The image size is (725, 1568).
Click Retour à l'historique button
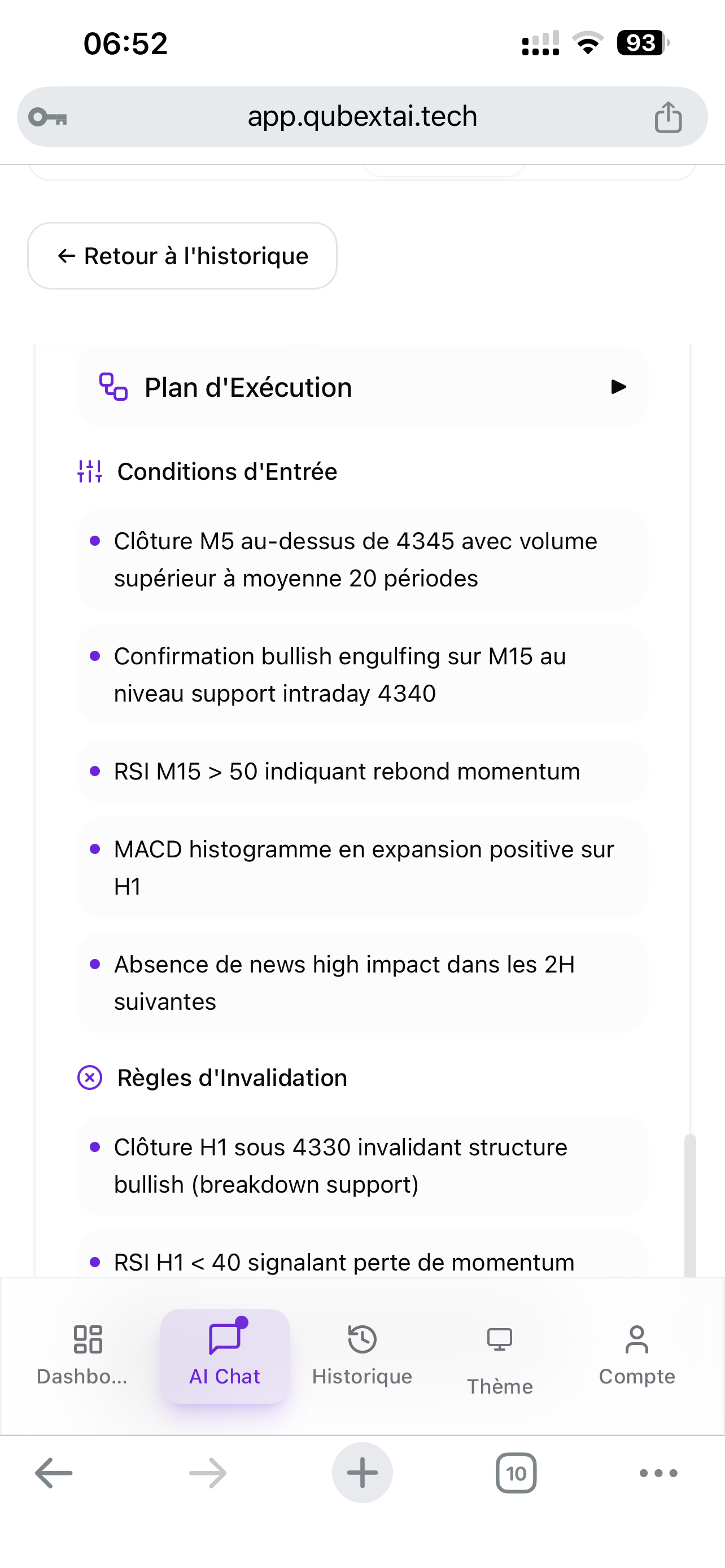[x=182, y=256]
